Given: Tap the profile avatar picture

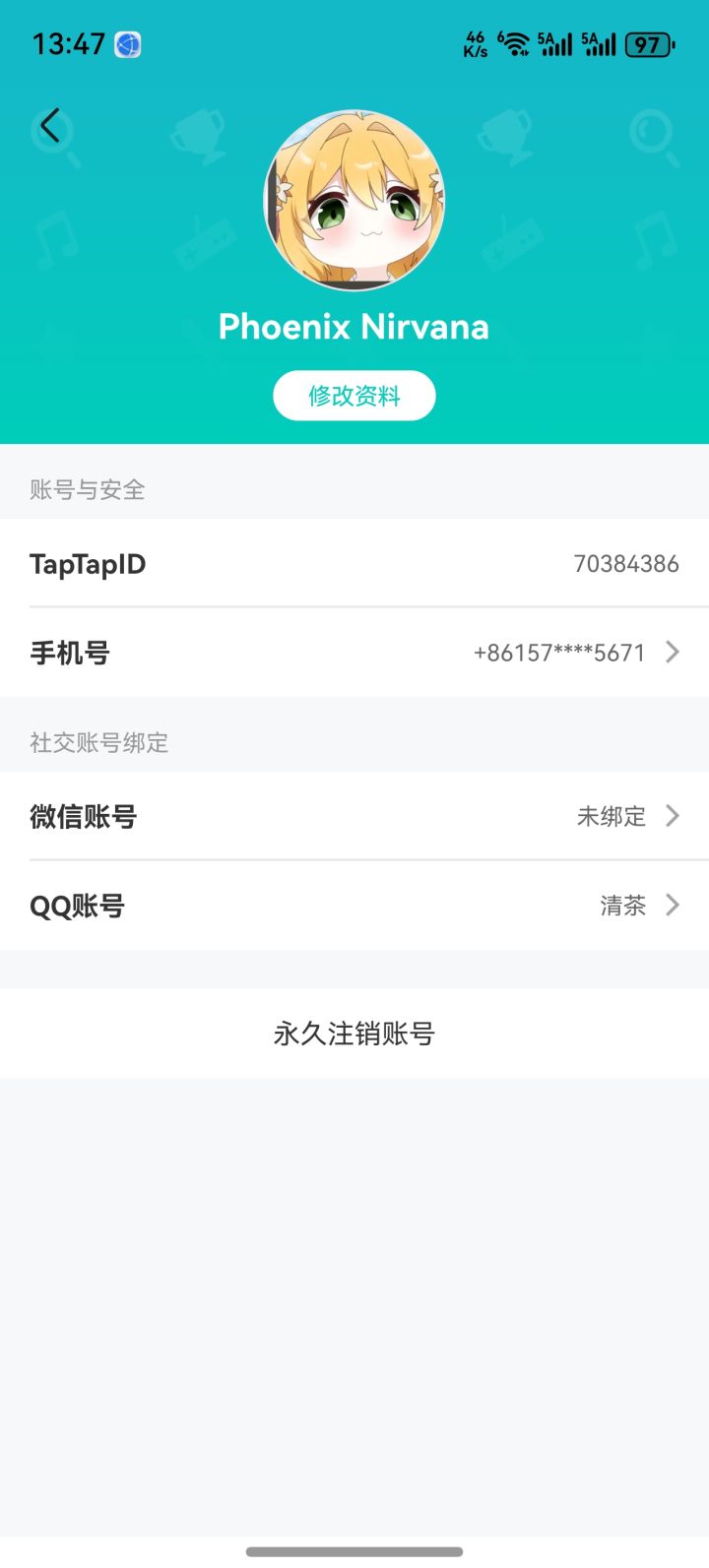Looking at the screenshot, I should (354, 201).
